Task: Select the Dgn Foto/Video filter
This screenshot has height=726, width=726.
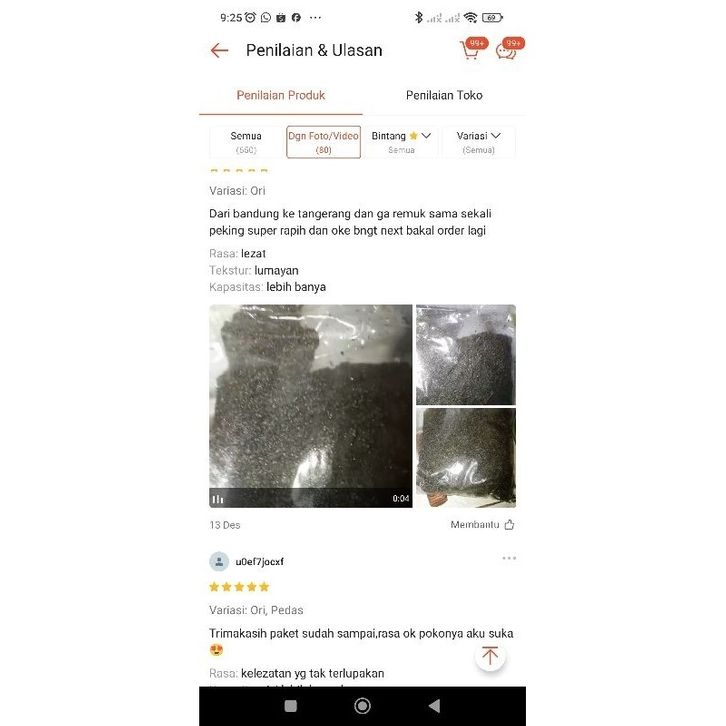Action: [323, 142]
